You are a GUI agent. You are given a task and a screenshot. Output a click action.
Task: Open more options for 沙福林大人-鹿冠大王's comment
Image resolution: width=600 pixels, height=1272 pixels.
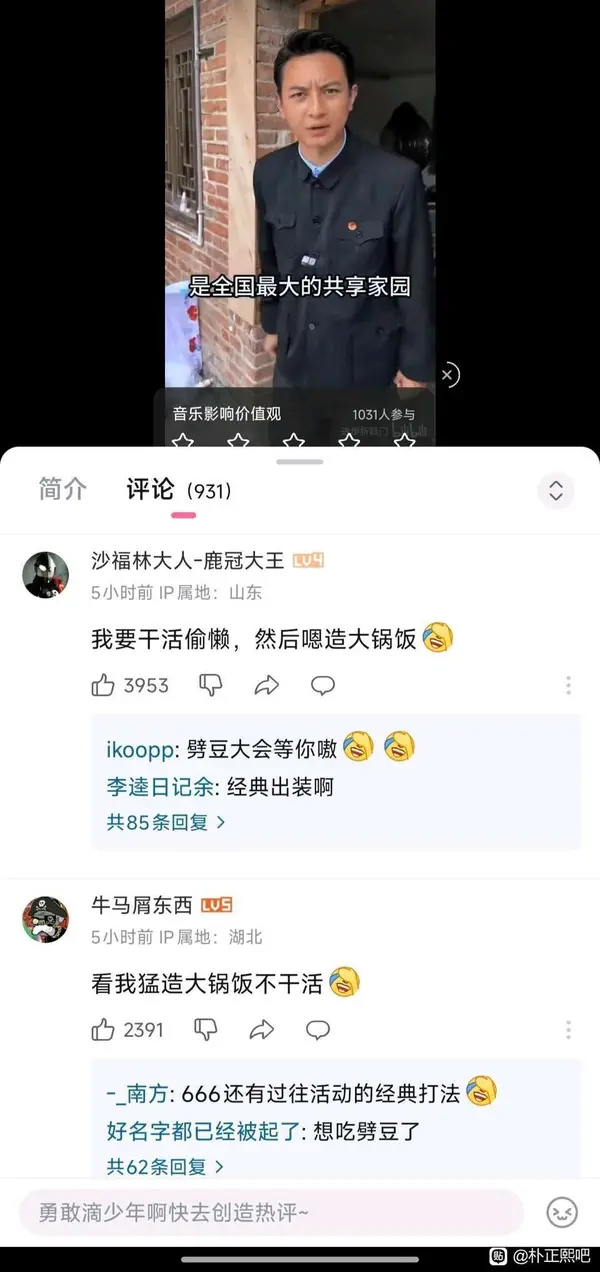click(567, 685)
